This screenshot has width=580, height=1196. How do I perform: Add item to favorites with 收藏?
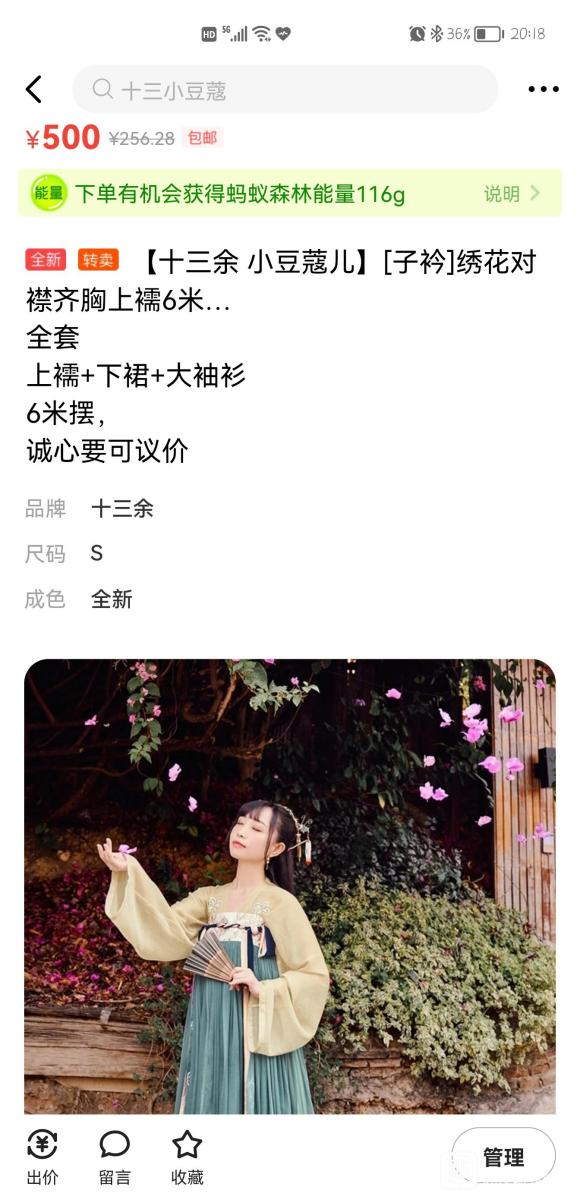187,1158
